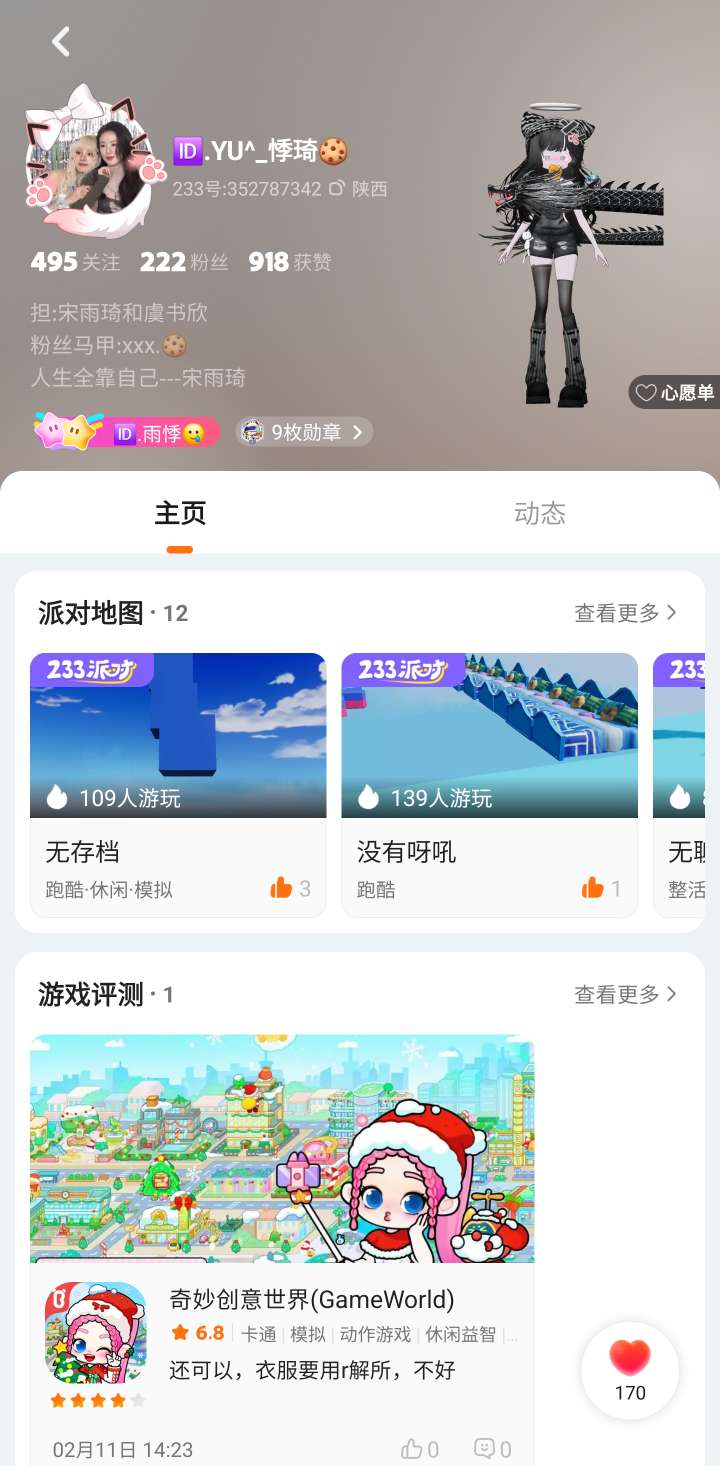The width and height of the screenshot is (720, 1466).
Task: Switch to the 动态 tab
Action: [x=540, y=513]
